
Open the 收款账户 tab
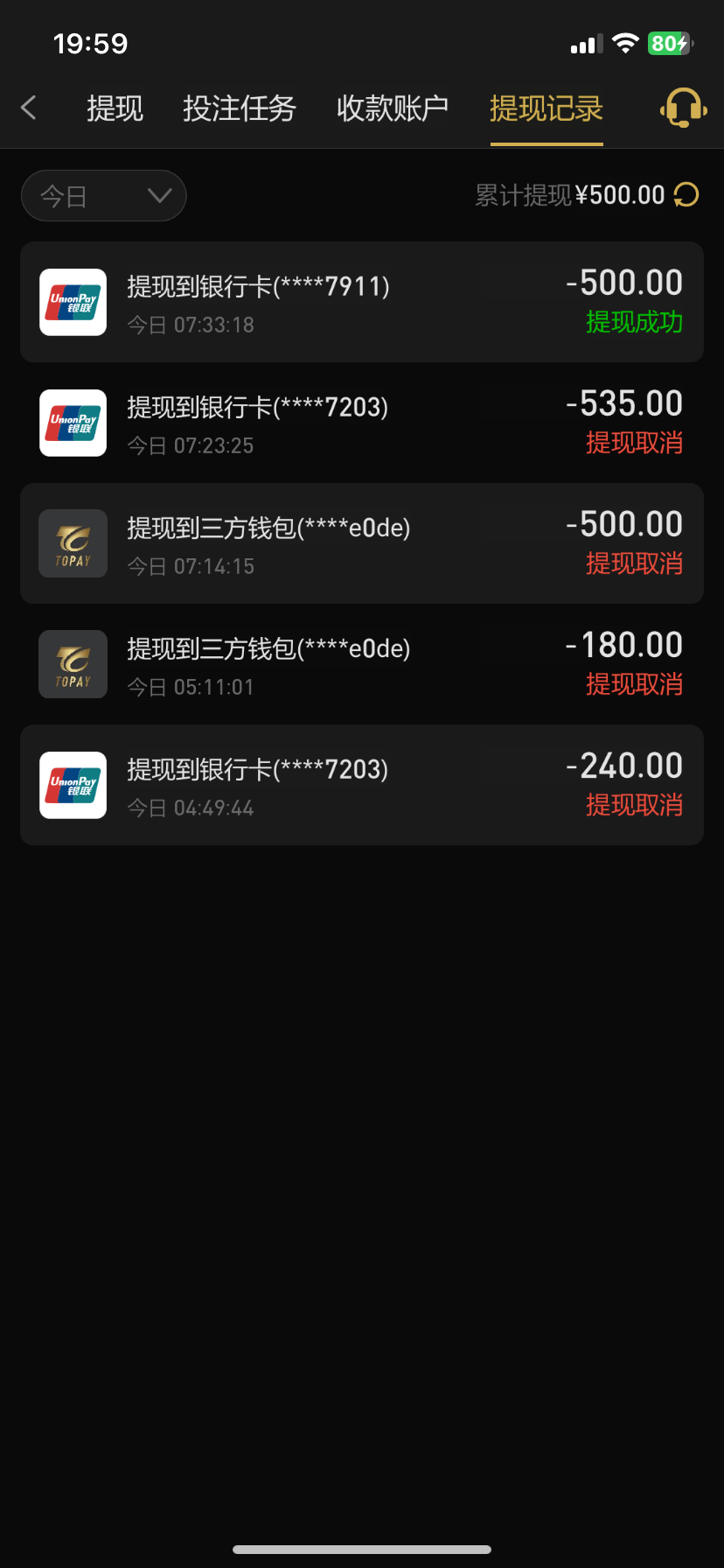pos(392,107)
